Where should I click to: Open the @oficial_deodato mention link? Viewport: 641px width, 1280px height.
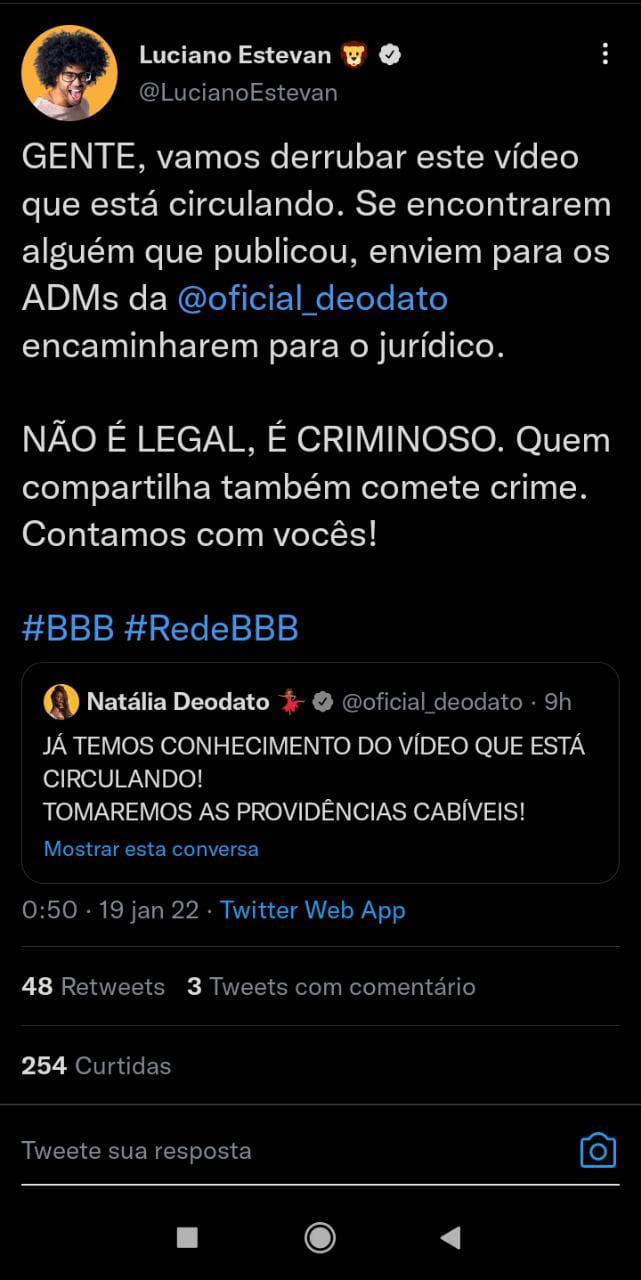click(312, 299)
